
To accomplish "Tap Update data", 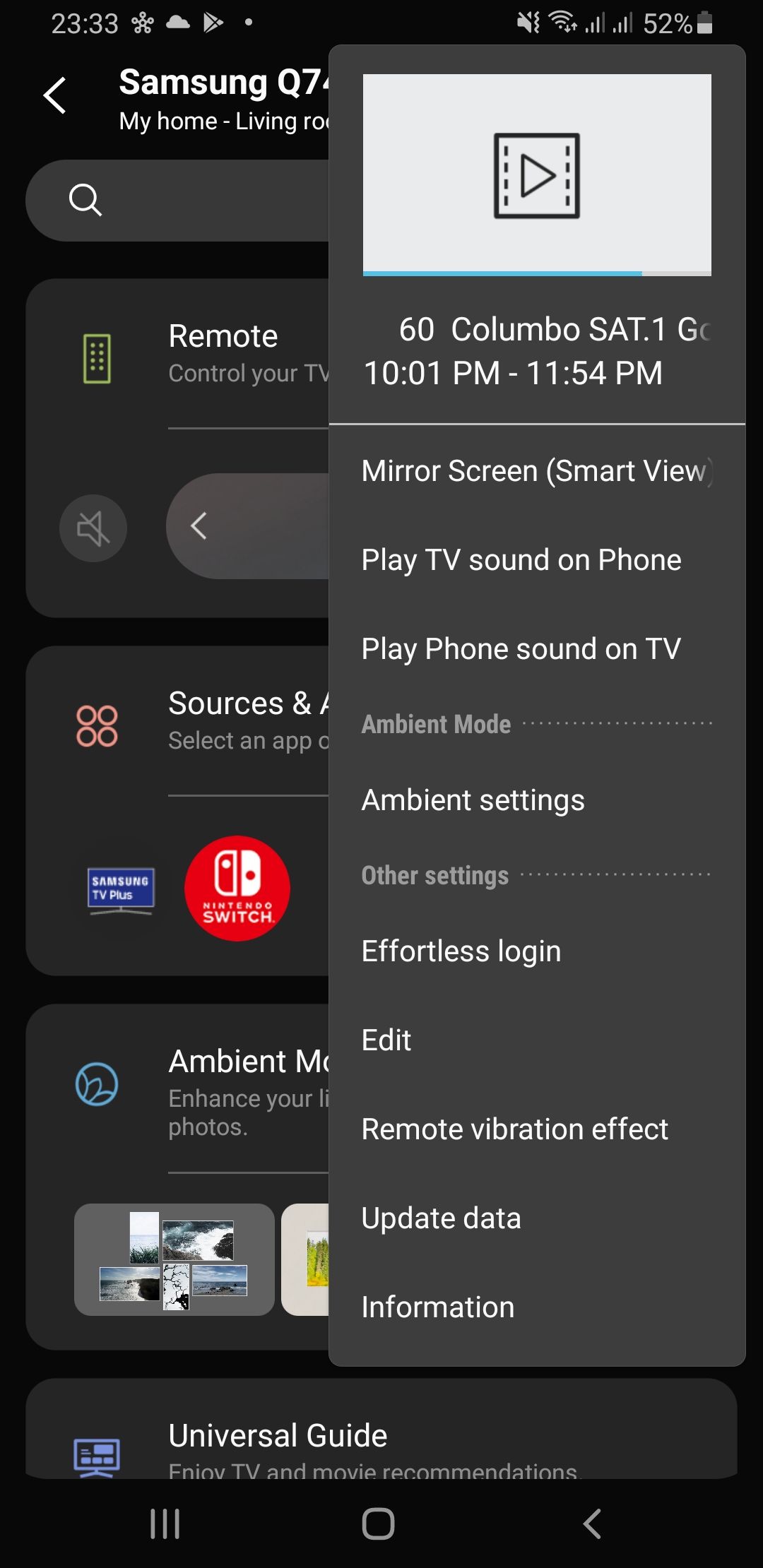I will [x=440, y=1218].
